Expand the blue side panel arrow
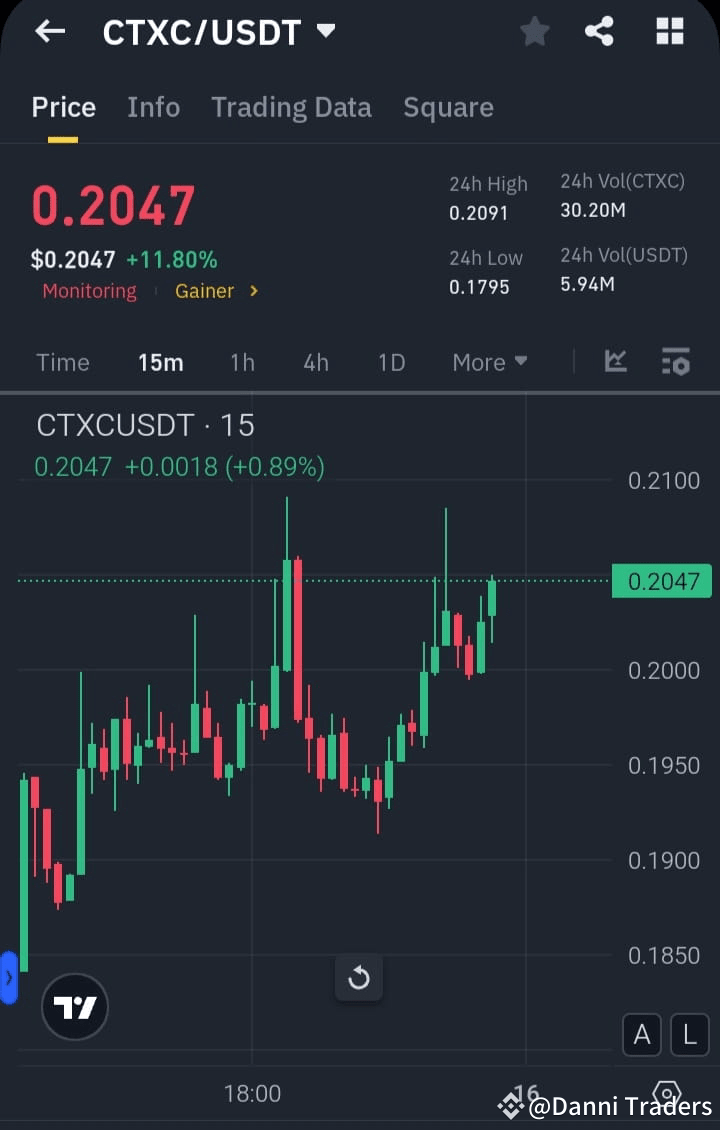Image resolution: width=720 pixels, height=1130 pixels. (8, 978)
